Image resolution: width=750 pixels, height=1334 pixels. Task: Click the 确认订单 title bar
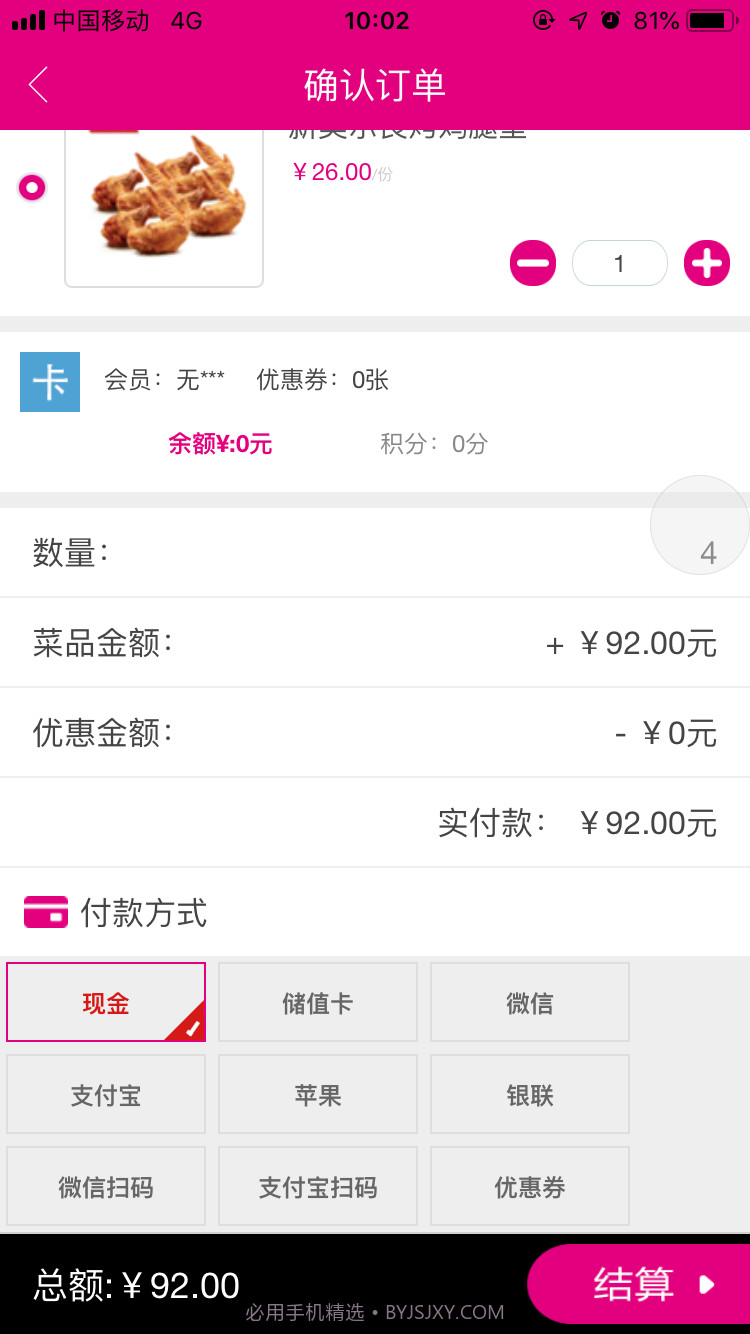374,86
